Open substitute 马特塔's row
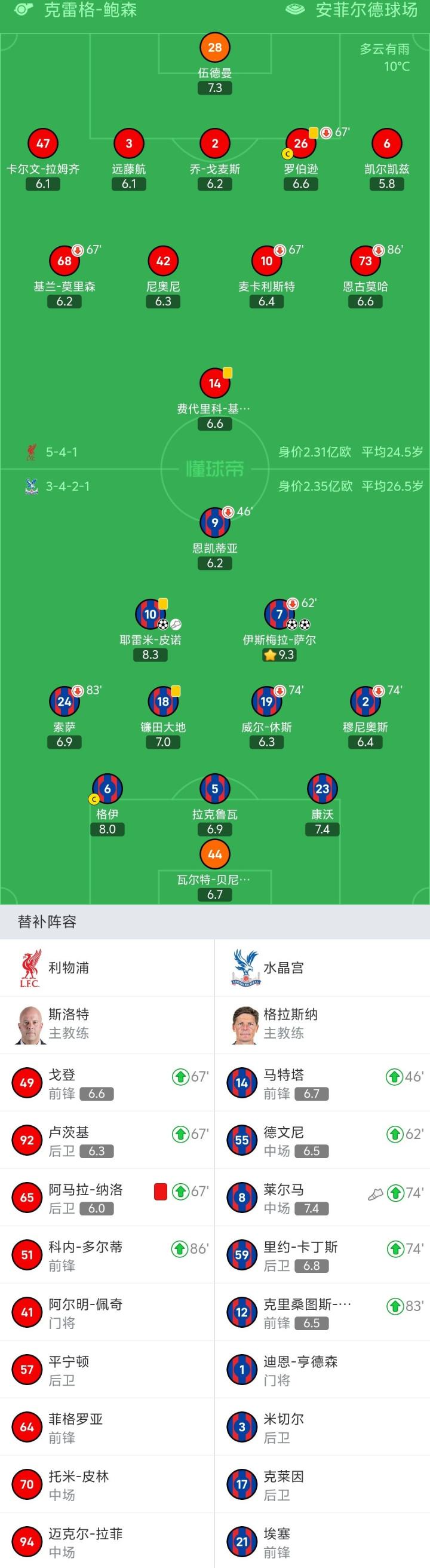This screenshot has height=1568, width=430. (322, 1083)
